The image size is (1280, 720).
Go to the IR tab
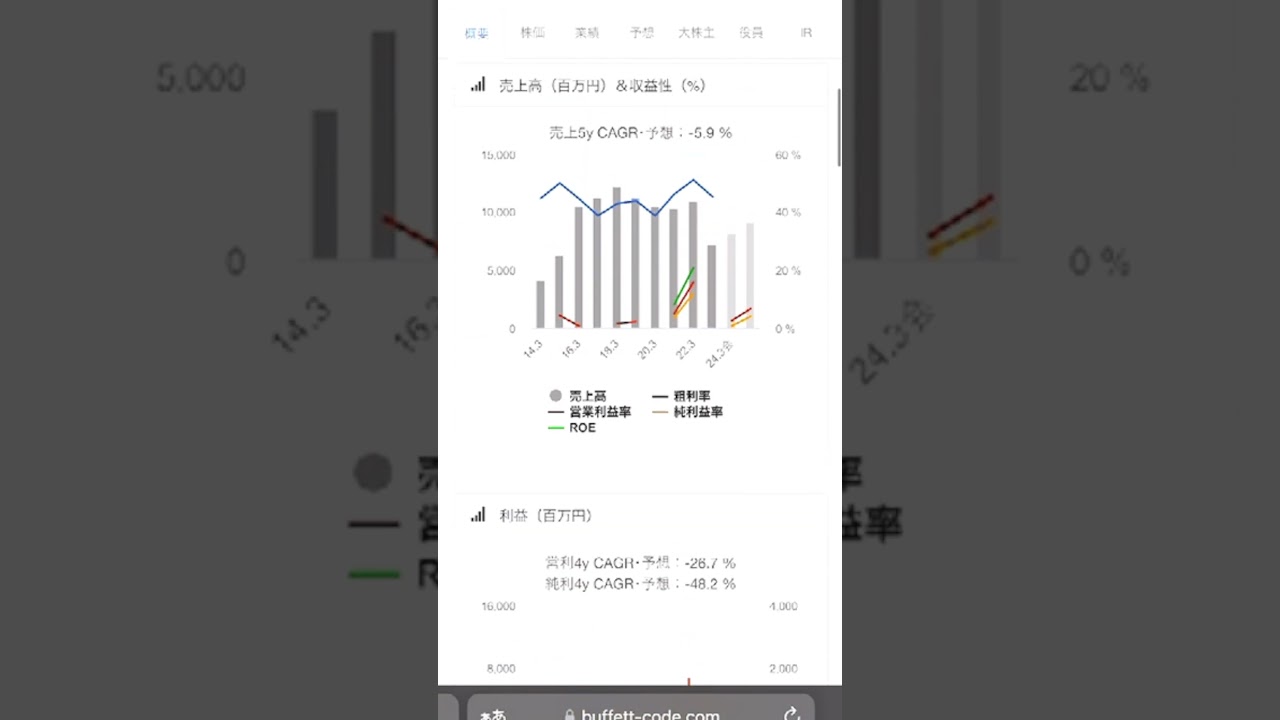coord(806,33)
